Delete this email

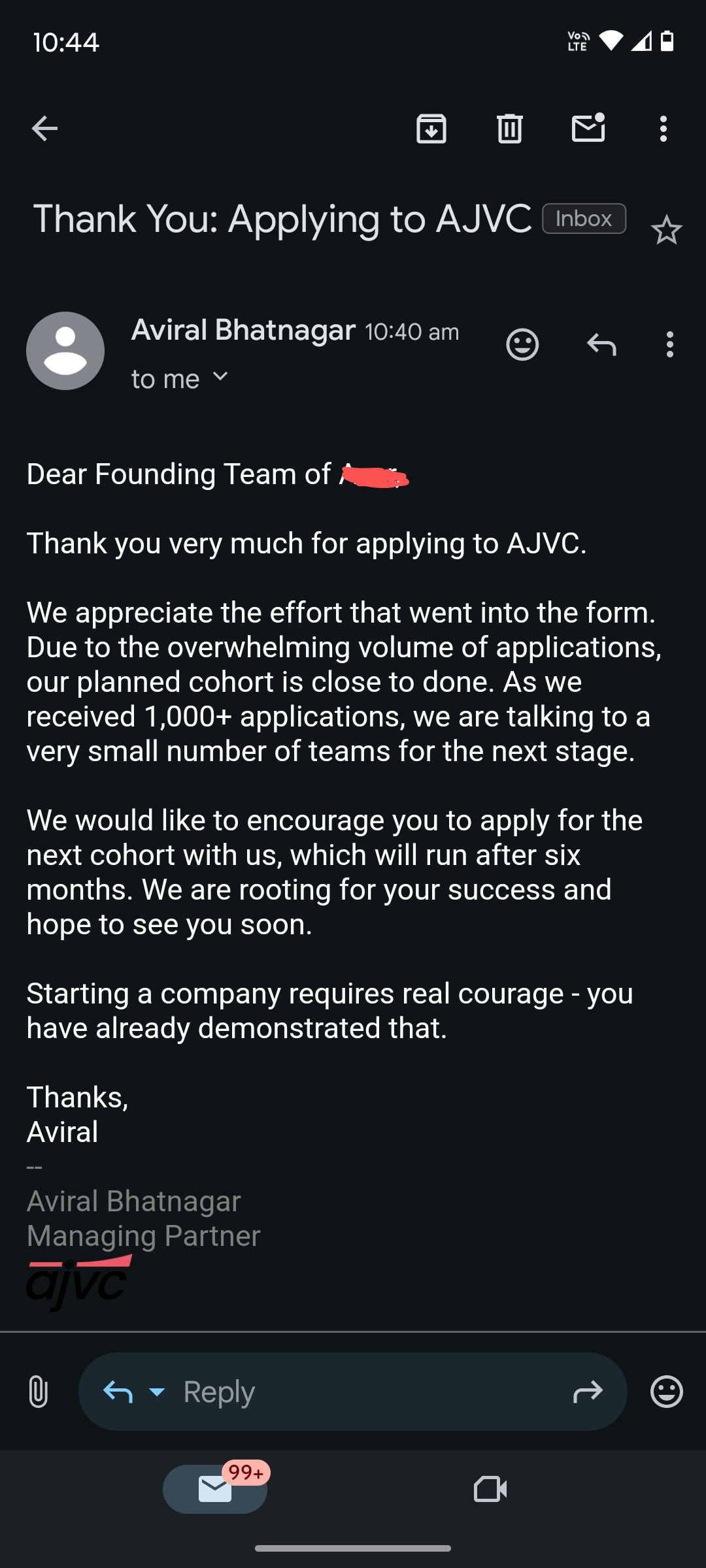point(509,129)
